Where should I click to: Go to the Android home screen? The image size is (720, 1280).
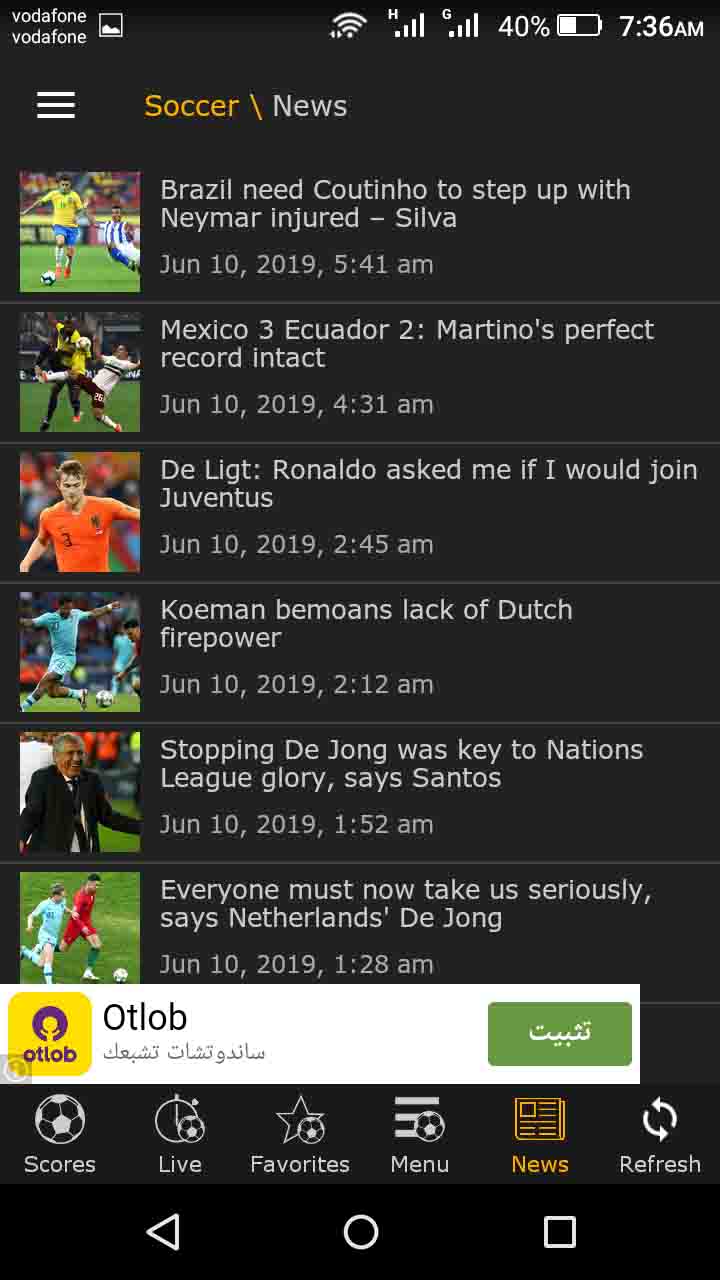tap(360, 1232)
